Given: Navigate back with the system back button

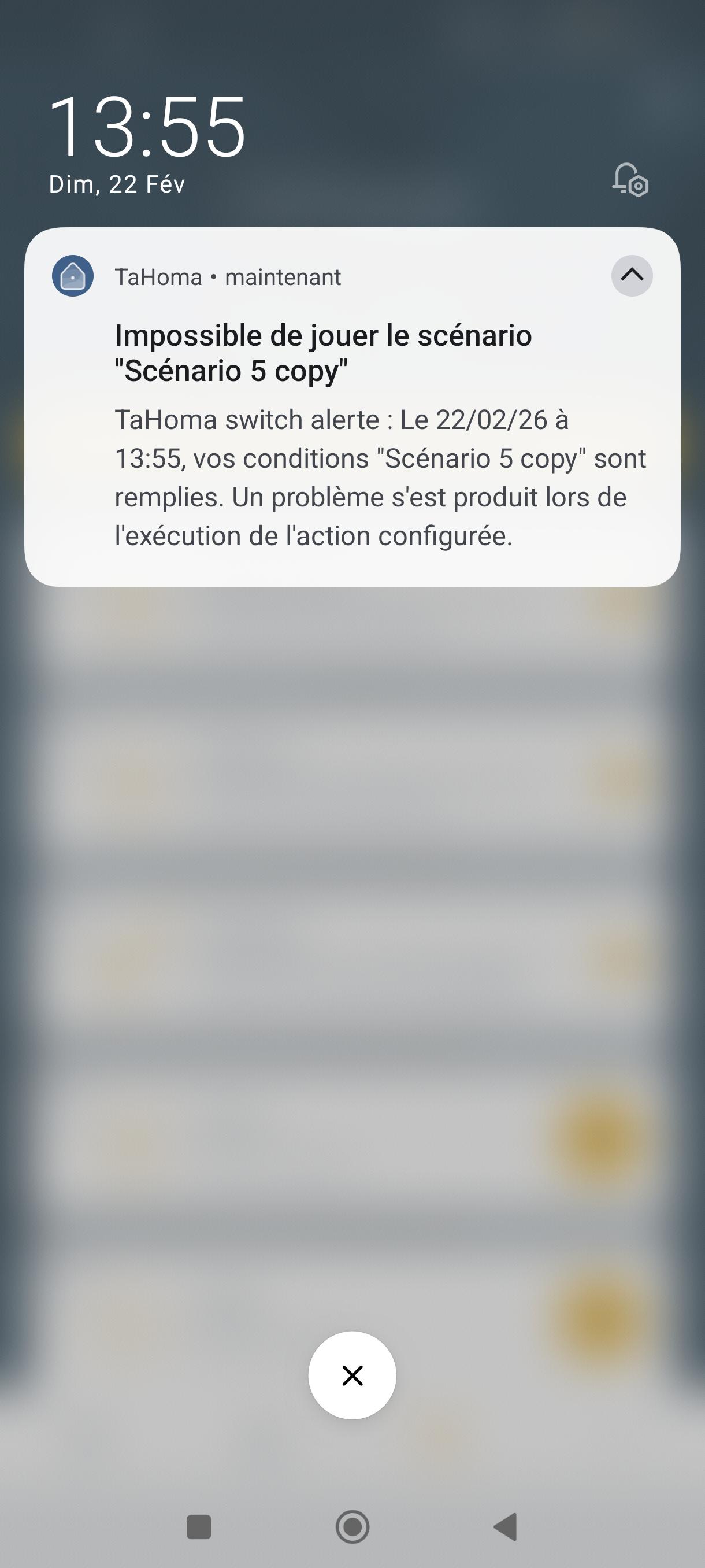Looking at the screenshot, I should (506, 1526).
